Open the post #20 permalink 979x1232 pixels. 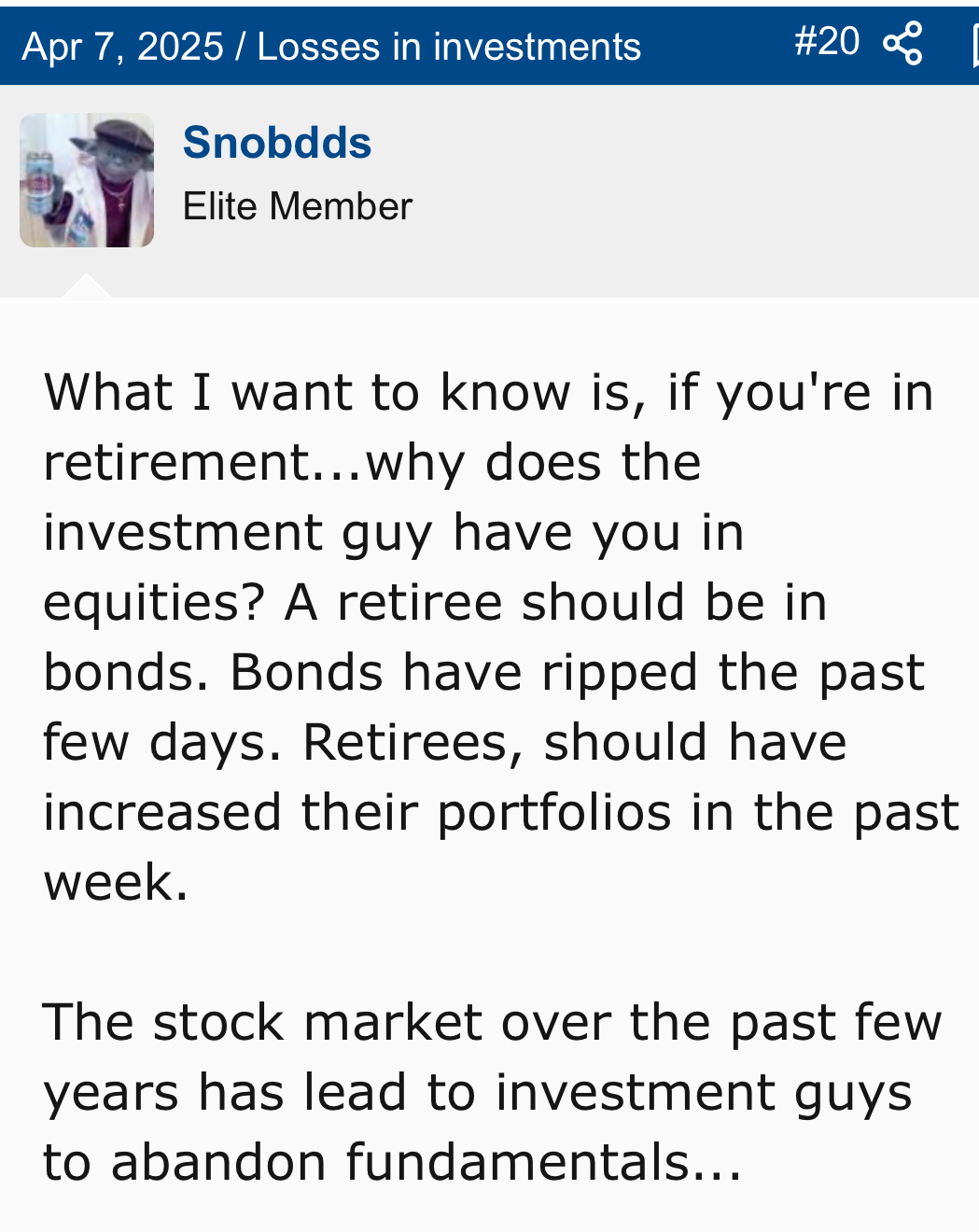pos(826,42)
